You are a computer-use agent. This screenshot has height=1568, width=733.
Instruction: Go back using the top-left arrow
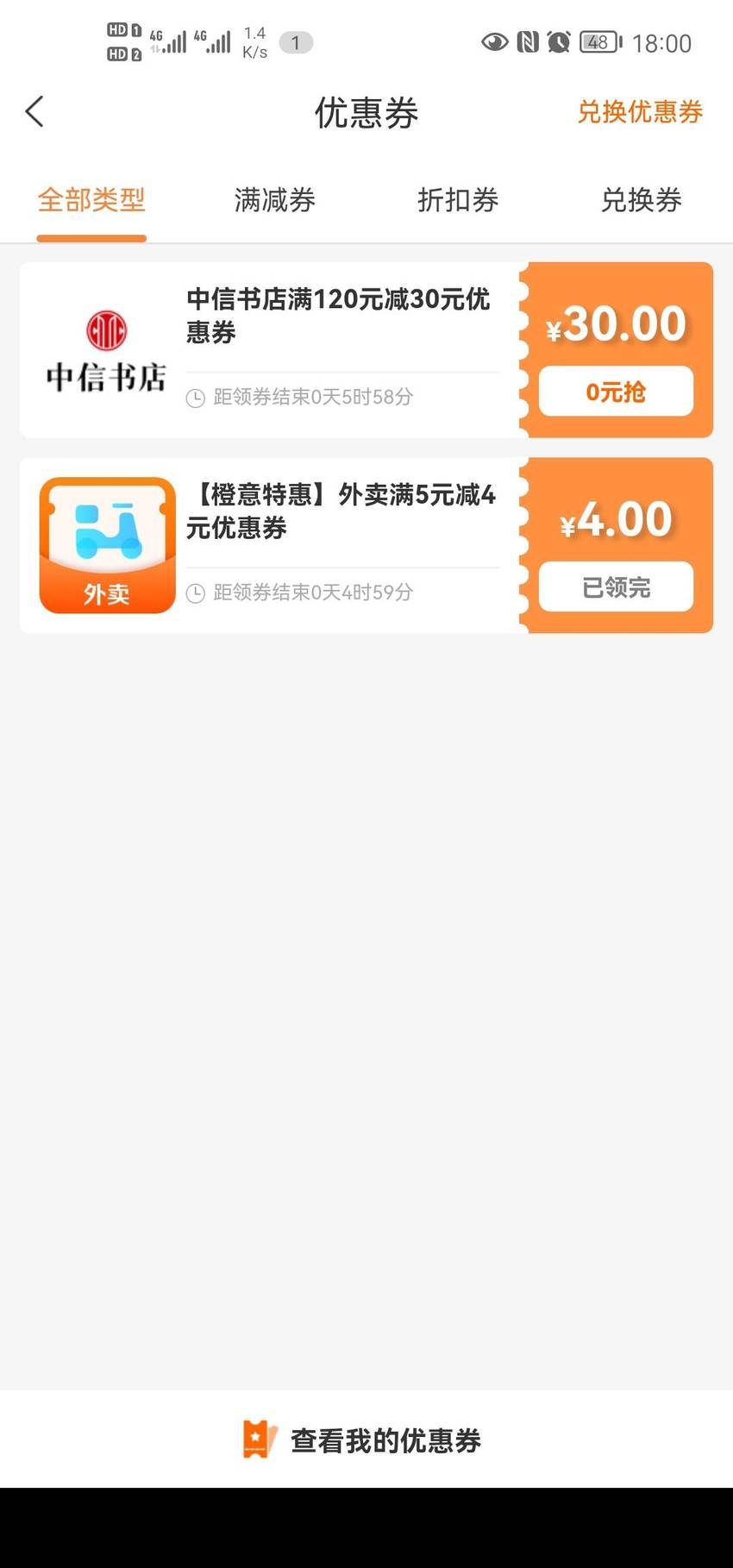[x=34, y=112]
